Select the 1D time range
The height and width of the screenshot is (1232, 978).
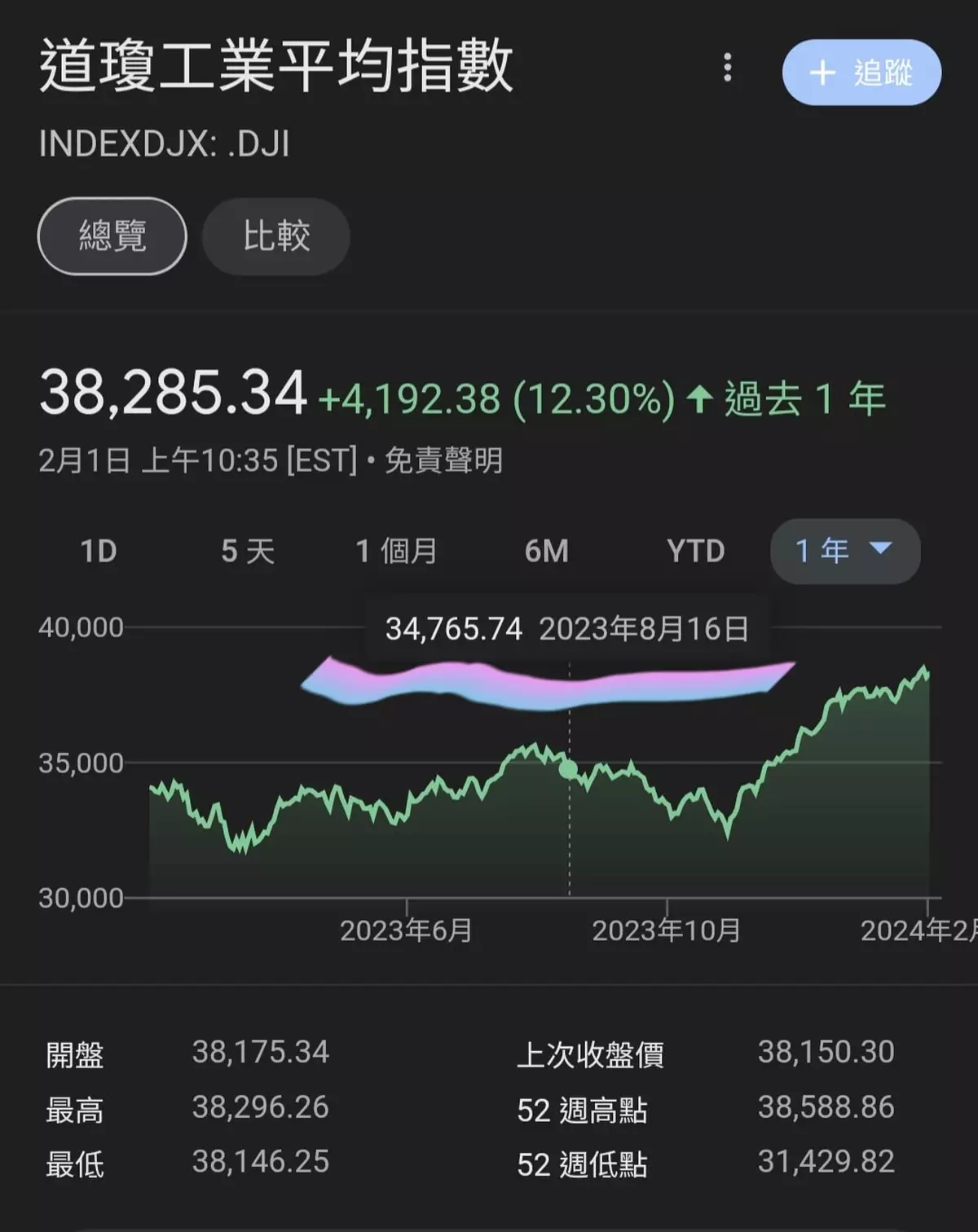coord(99,551)
